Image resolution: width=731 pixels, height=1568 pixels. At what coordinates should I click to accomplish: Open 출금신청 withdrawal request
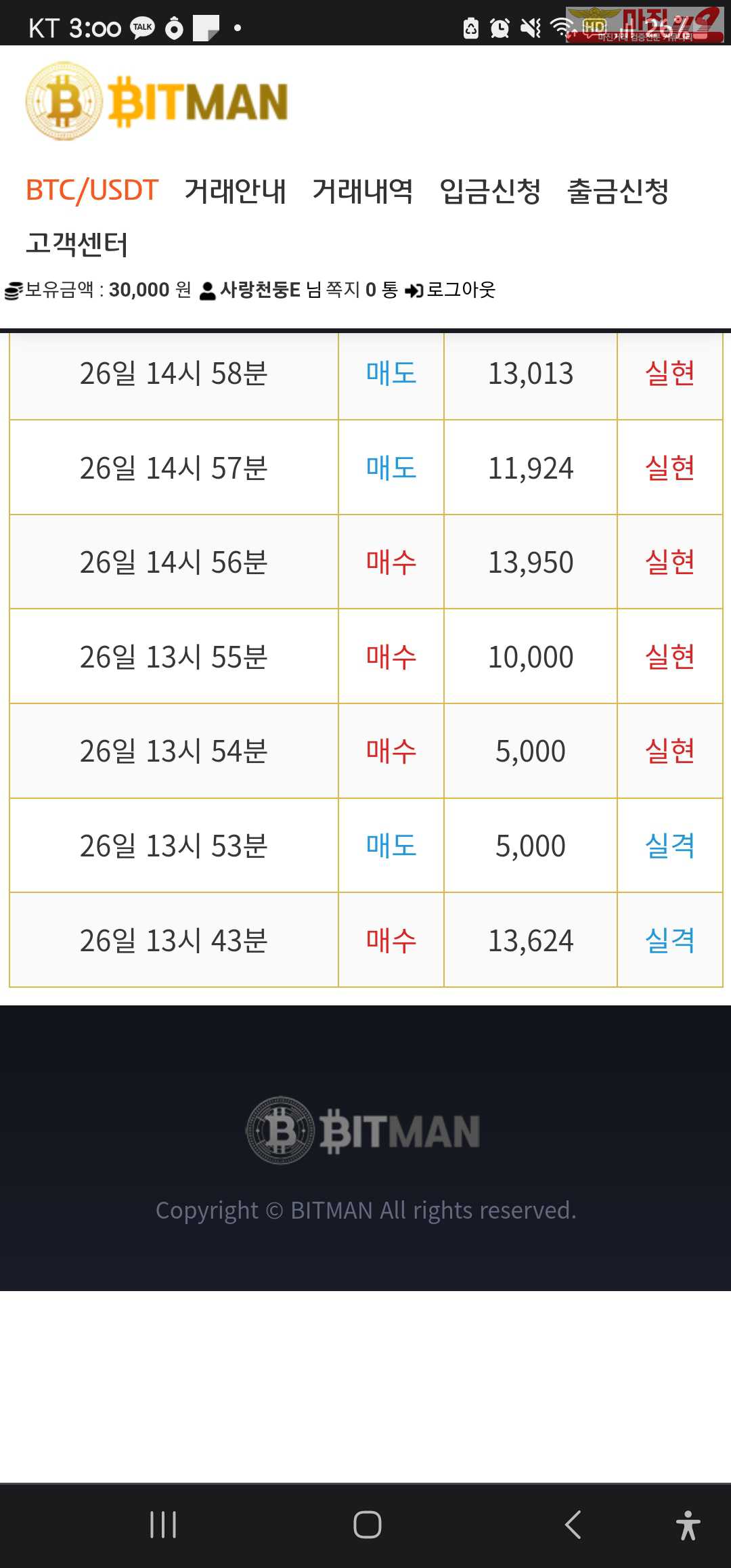coord(618,191)
